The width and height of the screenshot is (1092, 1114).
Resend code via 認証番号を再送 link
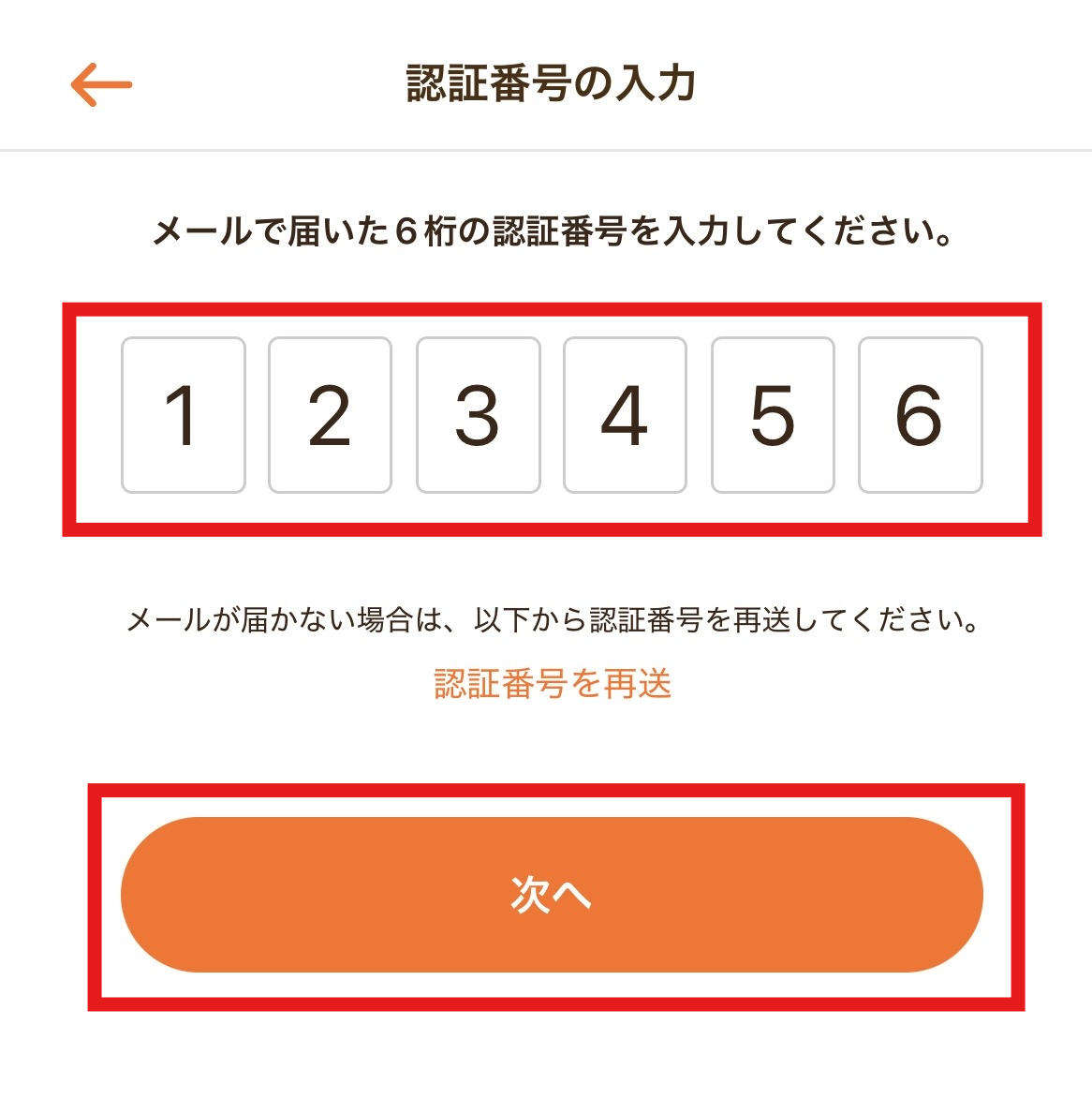pyautogui.click(x=553, y=683)
